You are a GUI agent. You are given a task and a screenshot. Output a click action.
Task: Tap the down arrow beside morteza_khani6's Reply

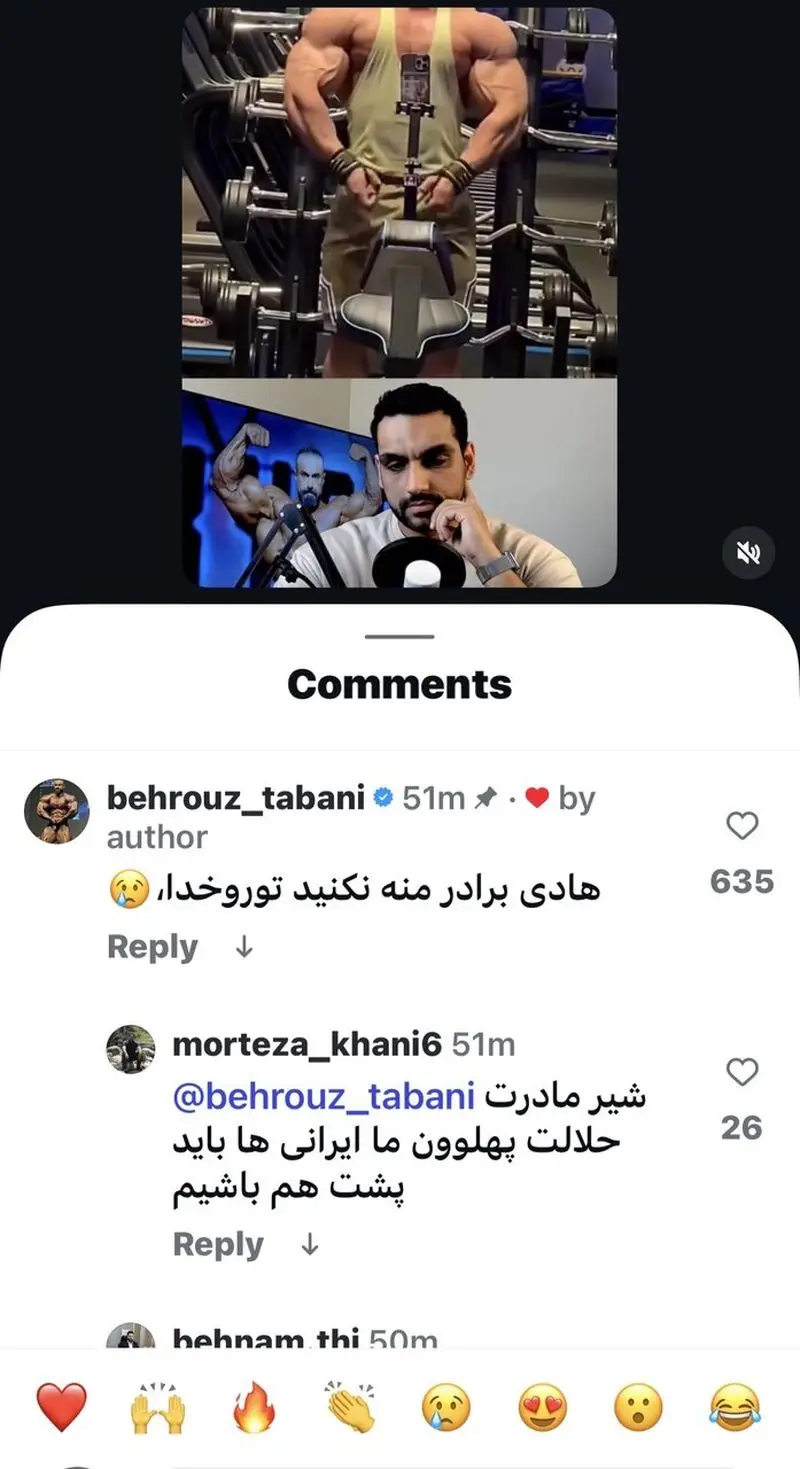pyautogui.click(x=310, y=1245)
